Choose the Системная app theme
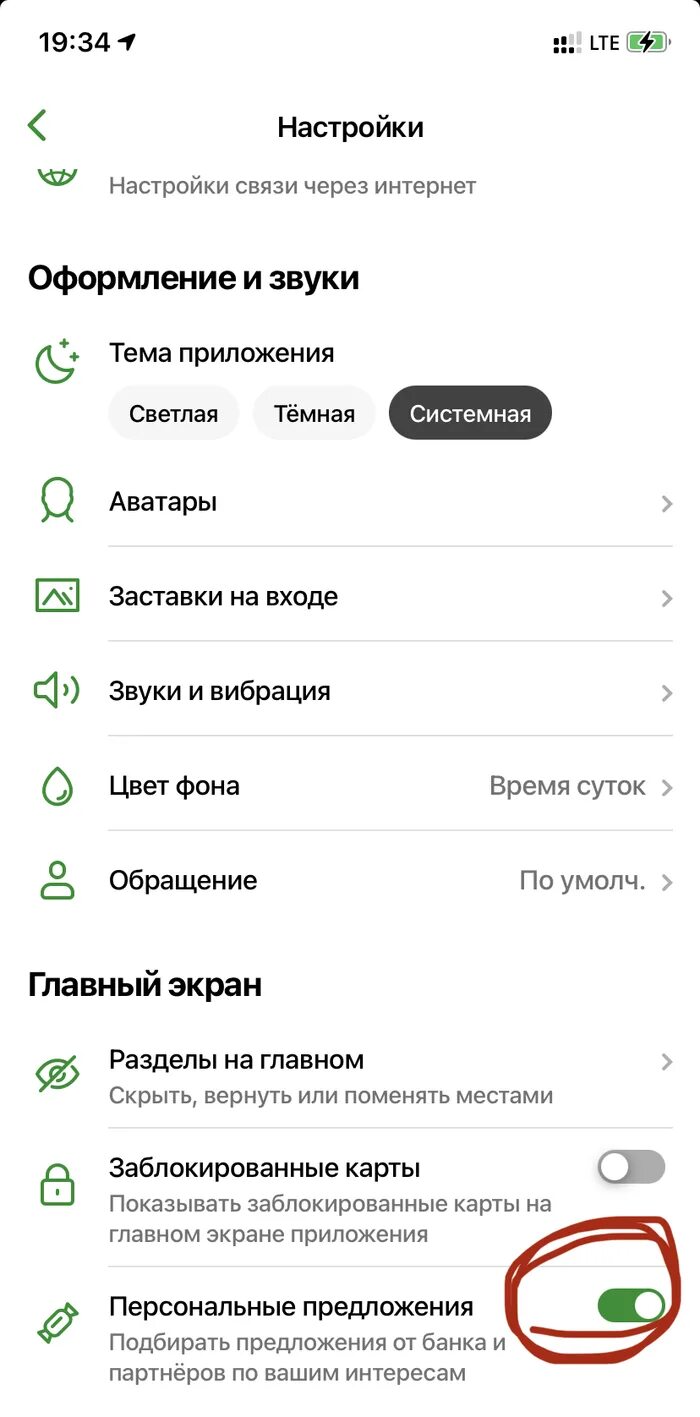 470,413
